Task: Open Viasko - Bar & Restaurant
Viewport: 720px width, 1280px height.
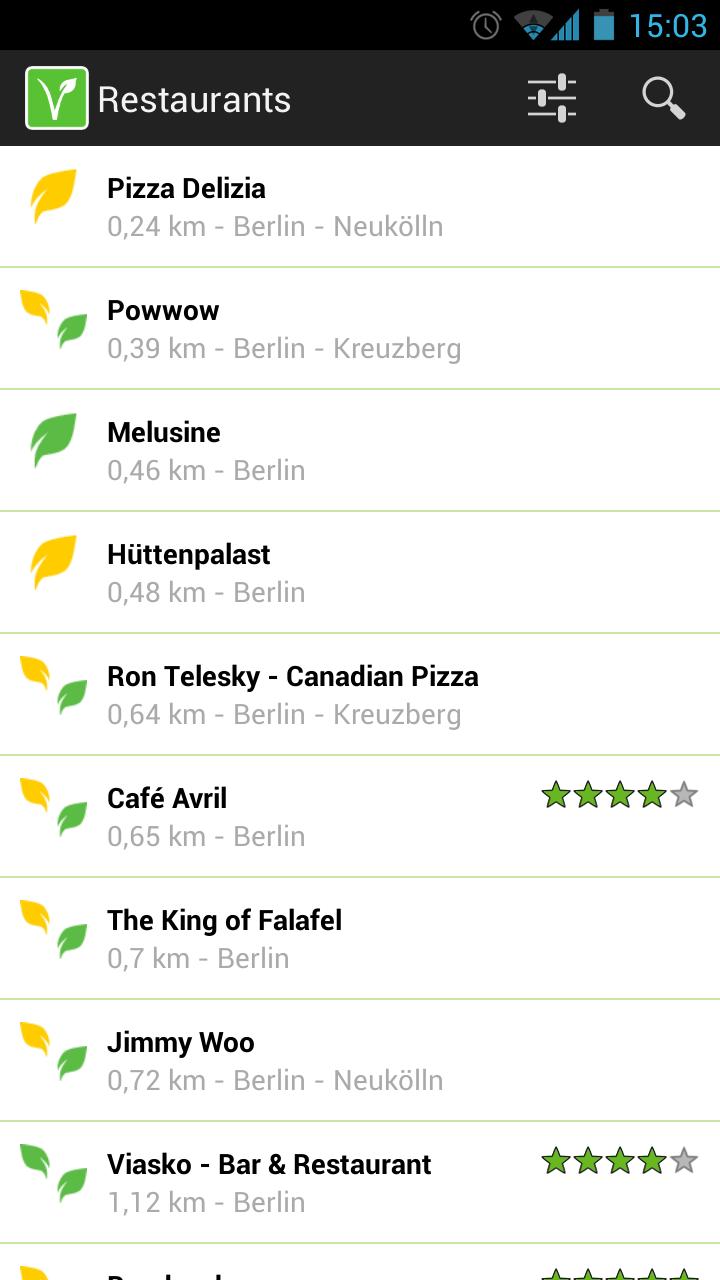Action: click(x=360, y=1183)
